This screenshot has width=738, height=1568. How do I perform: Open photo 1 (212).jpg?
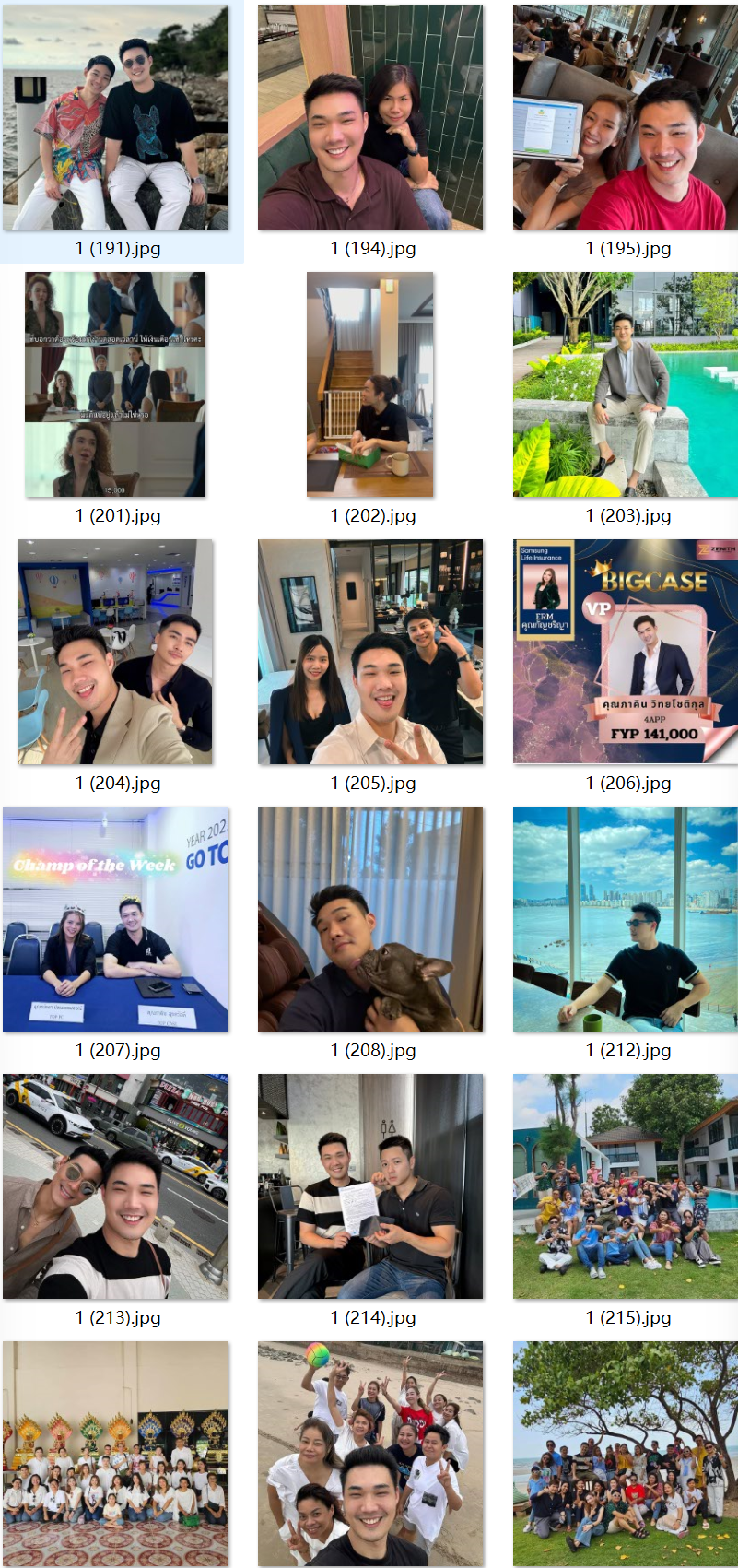[x=626, y=919]
